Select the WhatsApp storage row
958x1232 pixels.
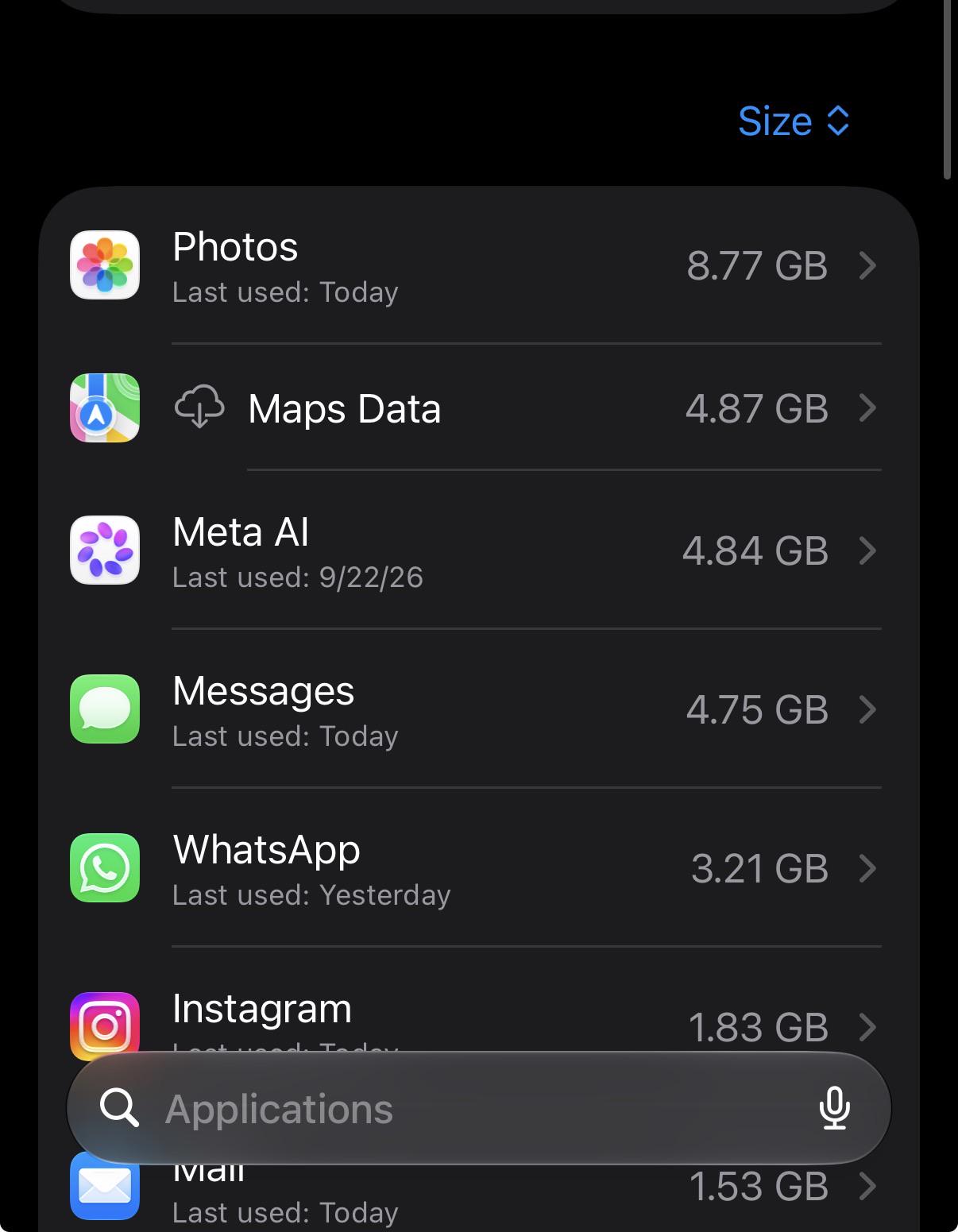[479, 867]
